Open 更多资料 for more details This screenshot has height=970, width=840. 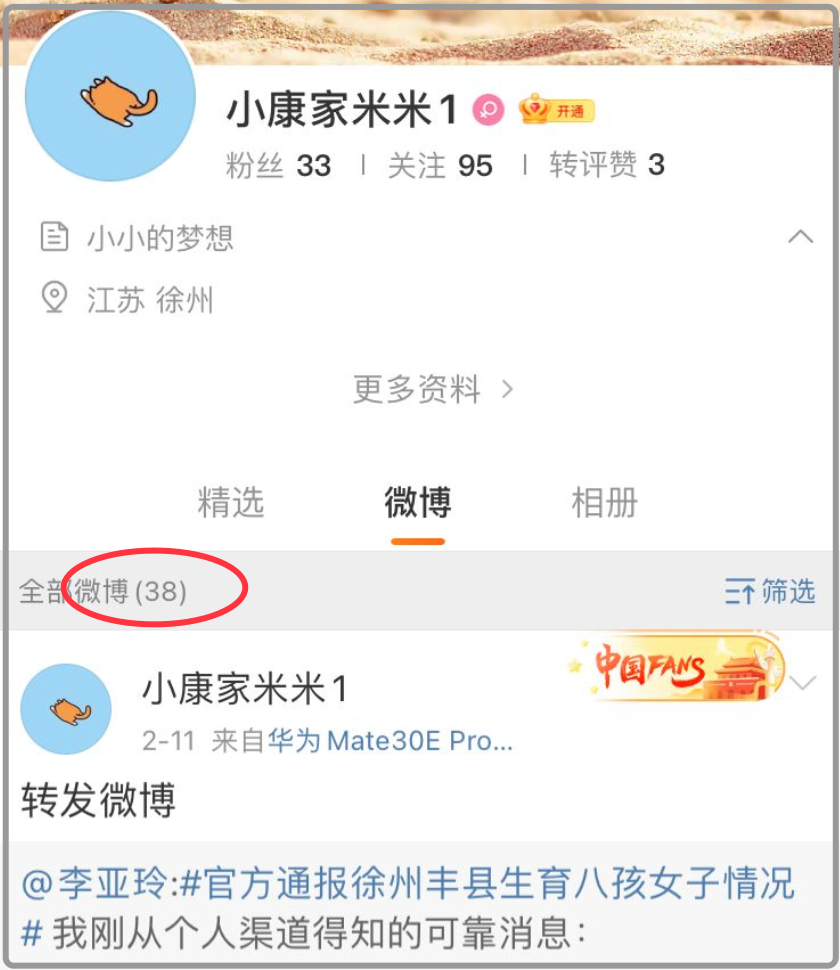432,388
